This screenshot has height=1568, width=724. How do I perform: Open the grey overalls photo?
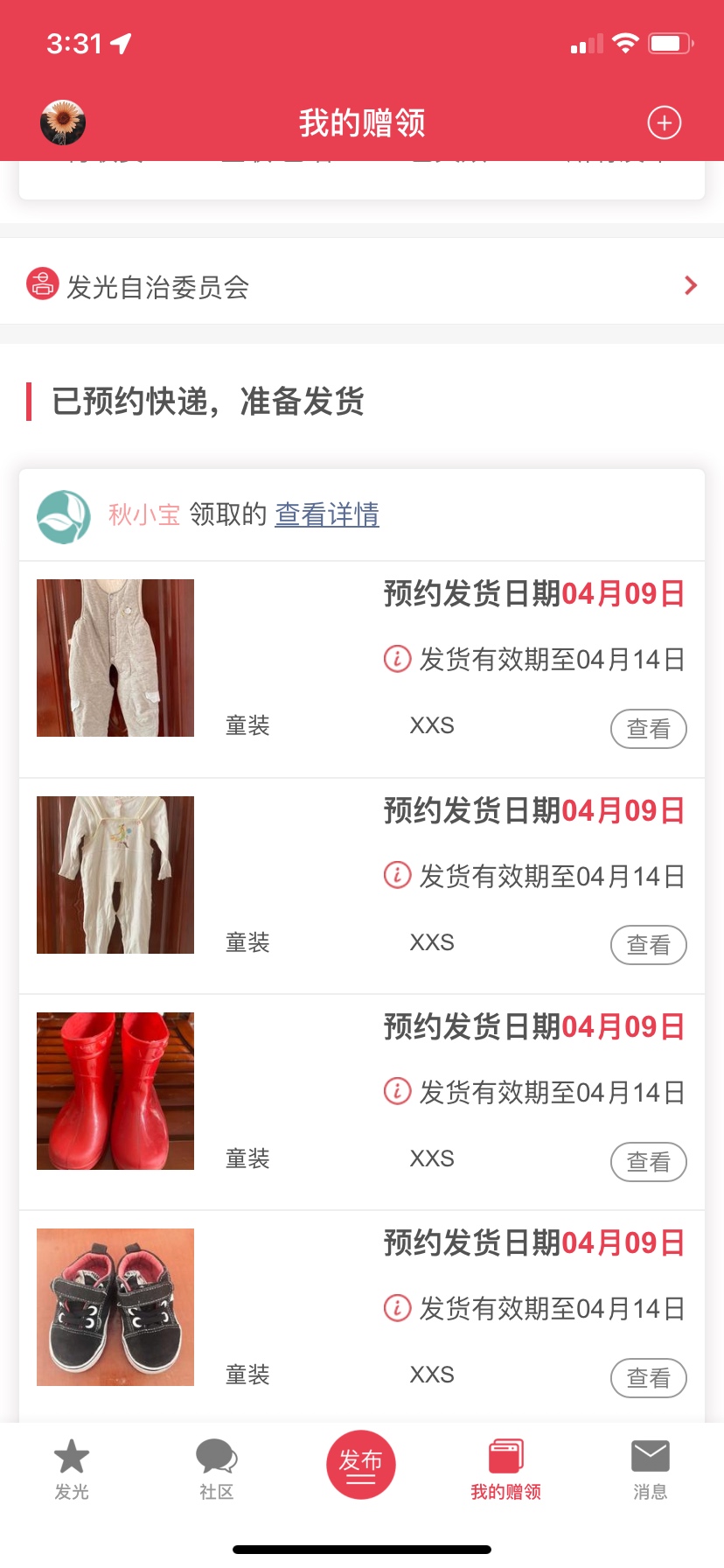(115, 658)
